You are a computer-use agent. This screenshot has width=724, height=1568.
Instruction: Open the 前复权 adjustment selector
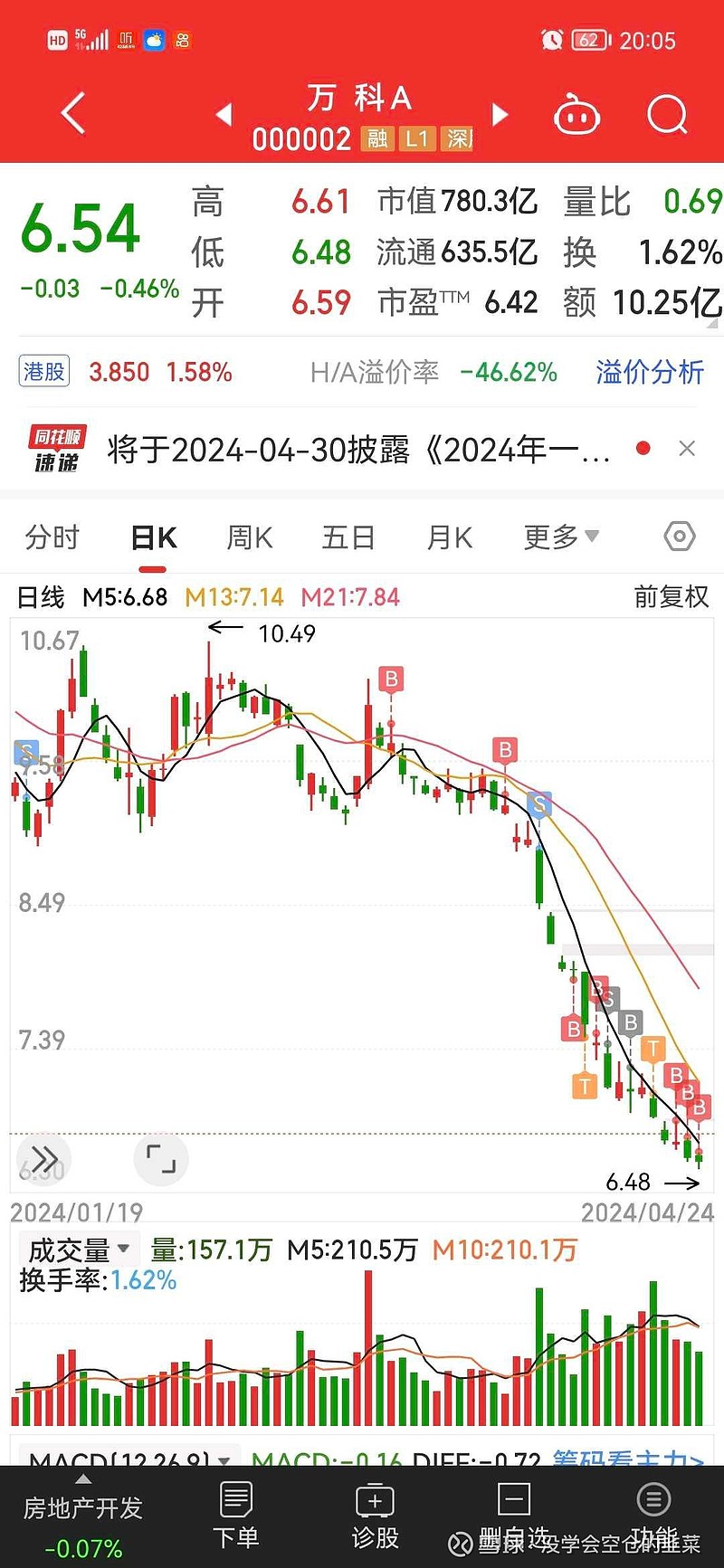pyautogui.click(x=672, y=598)
